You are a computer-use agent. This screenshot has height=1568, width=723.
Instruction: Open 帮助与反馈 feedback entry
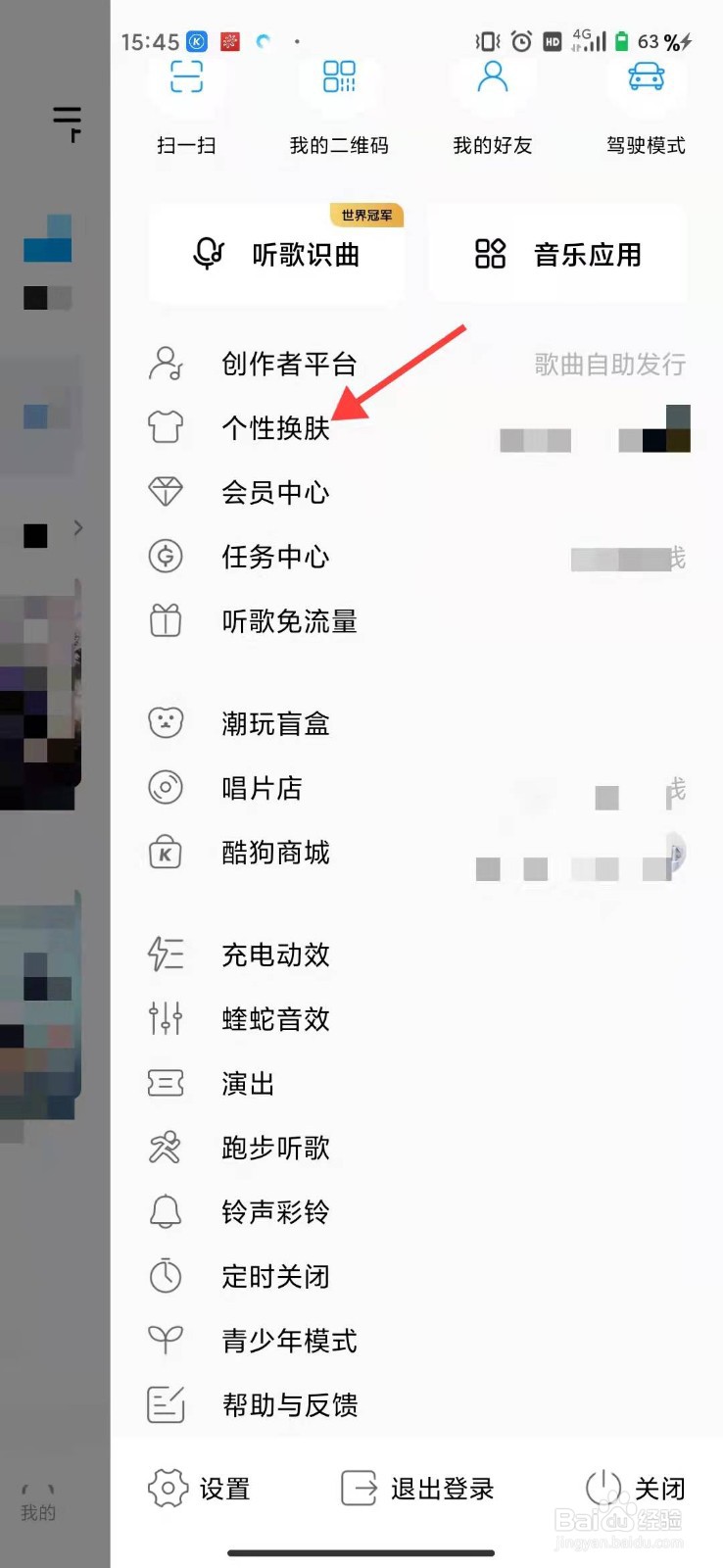288,1405
